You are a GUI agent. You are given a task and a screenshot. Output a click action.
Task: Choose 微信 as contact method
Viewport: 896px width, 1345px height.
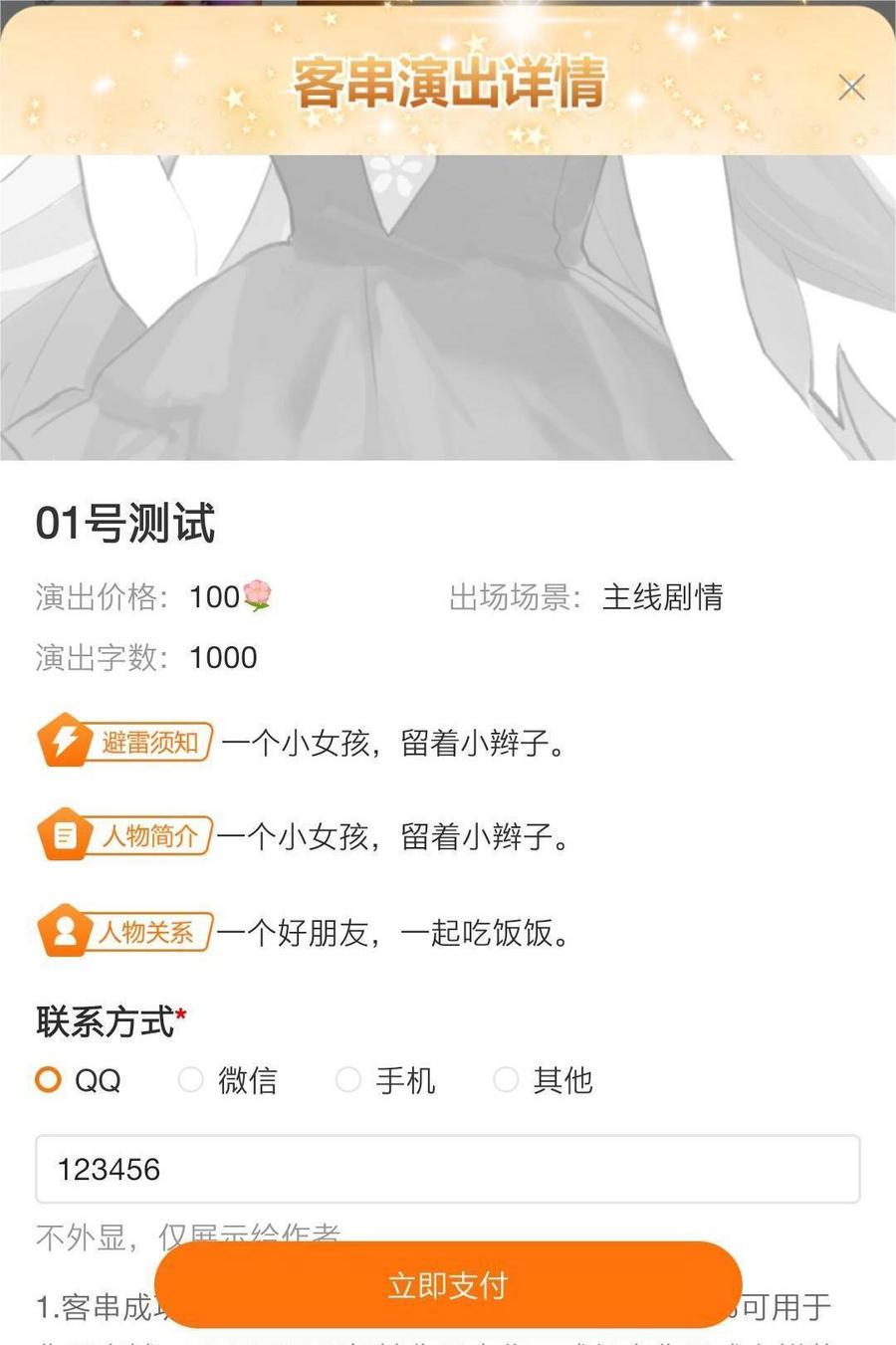191,1080
